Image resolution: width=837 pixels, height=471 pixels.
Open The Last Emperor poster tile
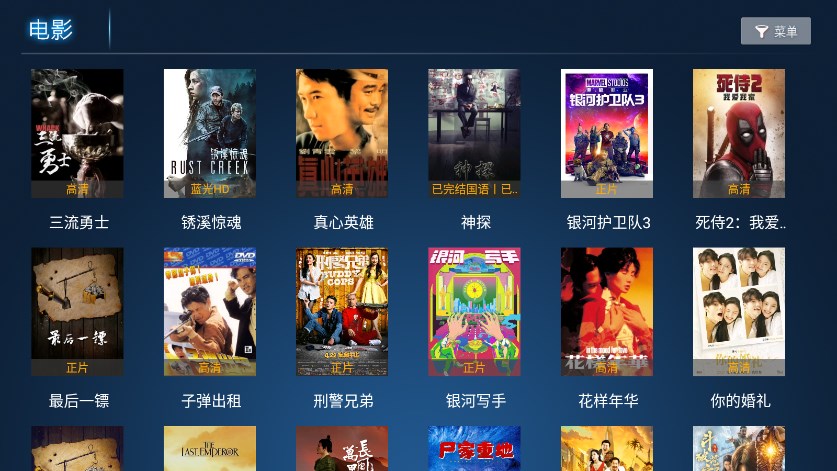point(210,449)
